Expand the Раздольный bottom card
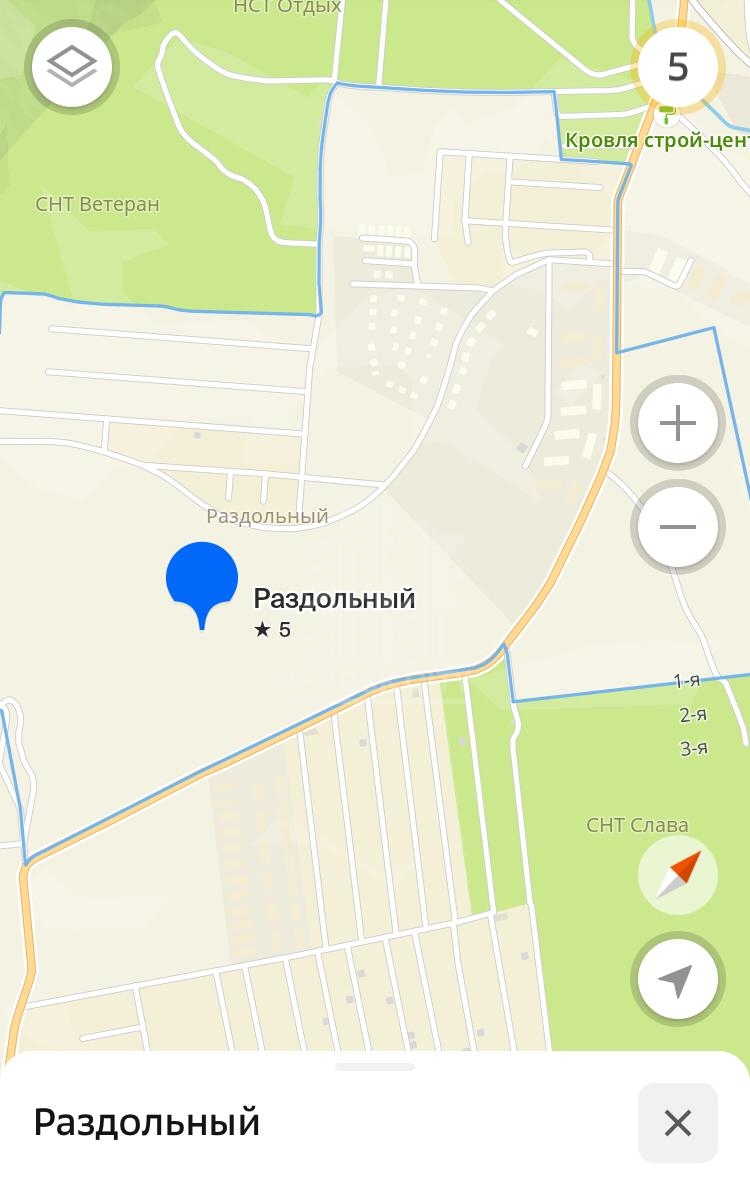The height and width of the screenshot is (1193, 750). (x=375, y=1068)
